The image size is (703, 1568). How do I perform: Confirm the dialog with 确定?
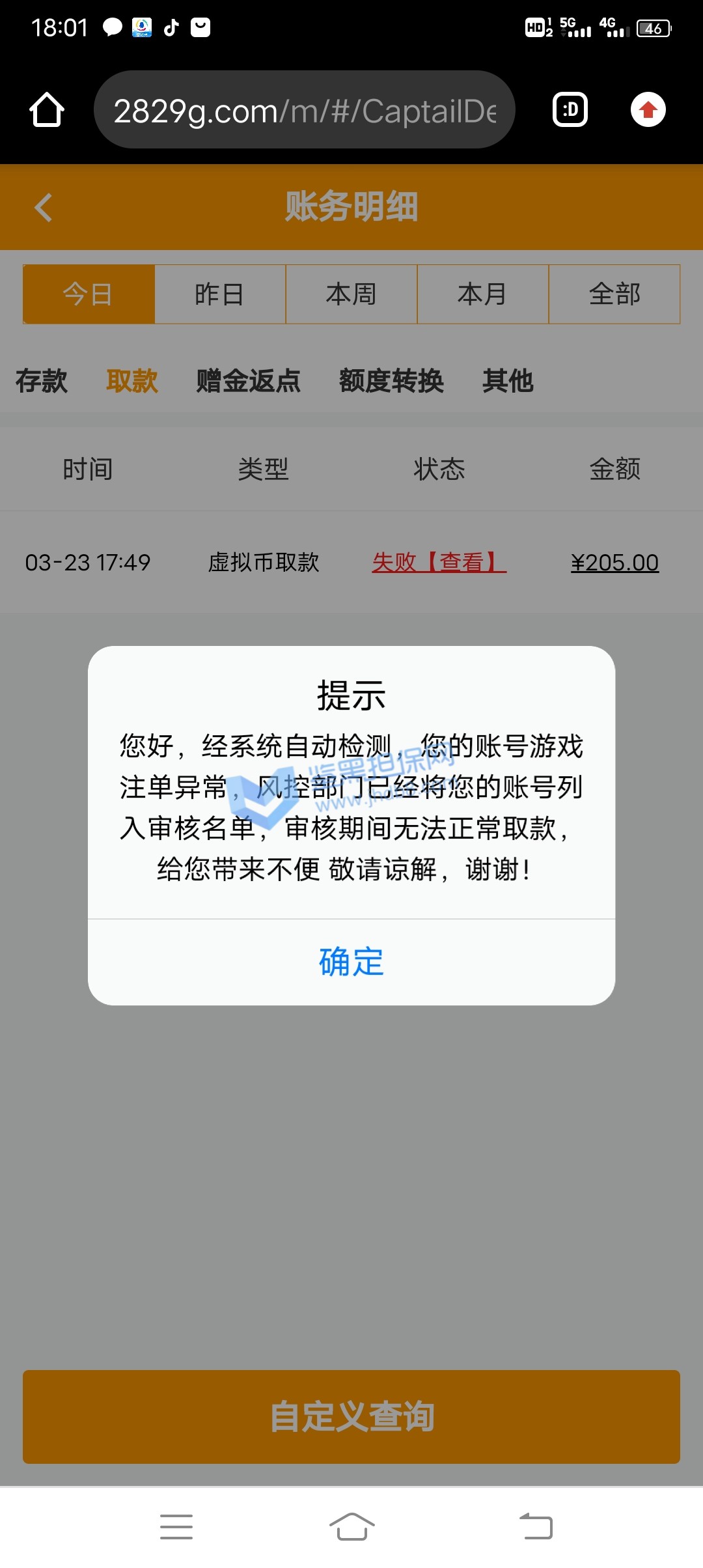click(x=351, y=962)
